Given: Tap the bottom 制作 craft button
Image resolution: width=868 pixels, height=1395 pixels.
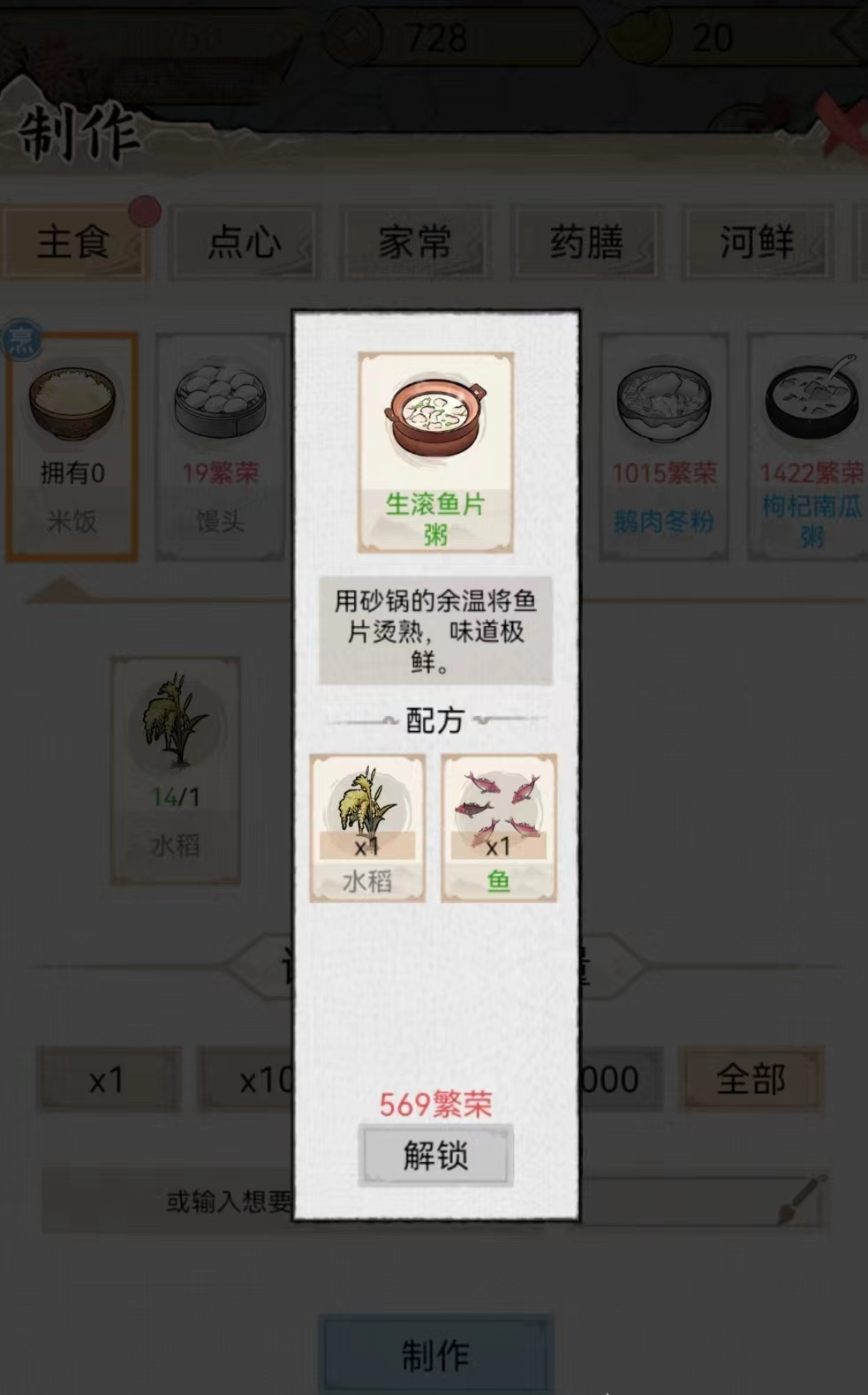Looking at the screenshot, I should (435, 1354).
